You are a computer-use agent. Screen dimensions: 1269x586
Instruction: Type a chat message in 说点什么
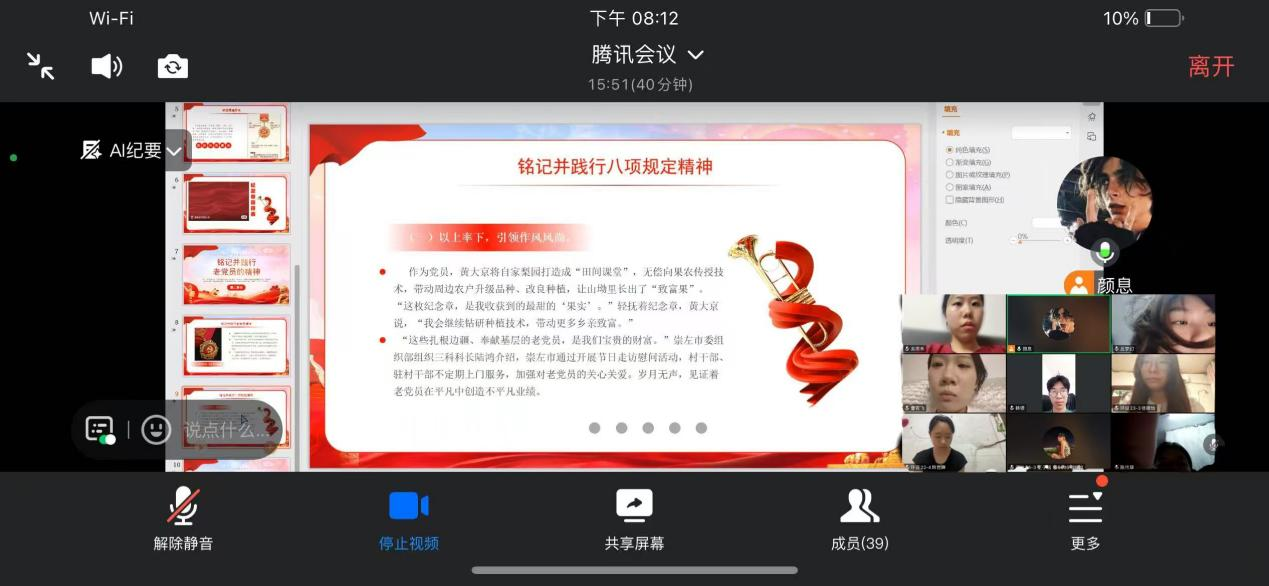(x=226, y=430)
